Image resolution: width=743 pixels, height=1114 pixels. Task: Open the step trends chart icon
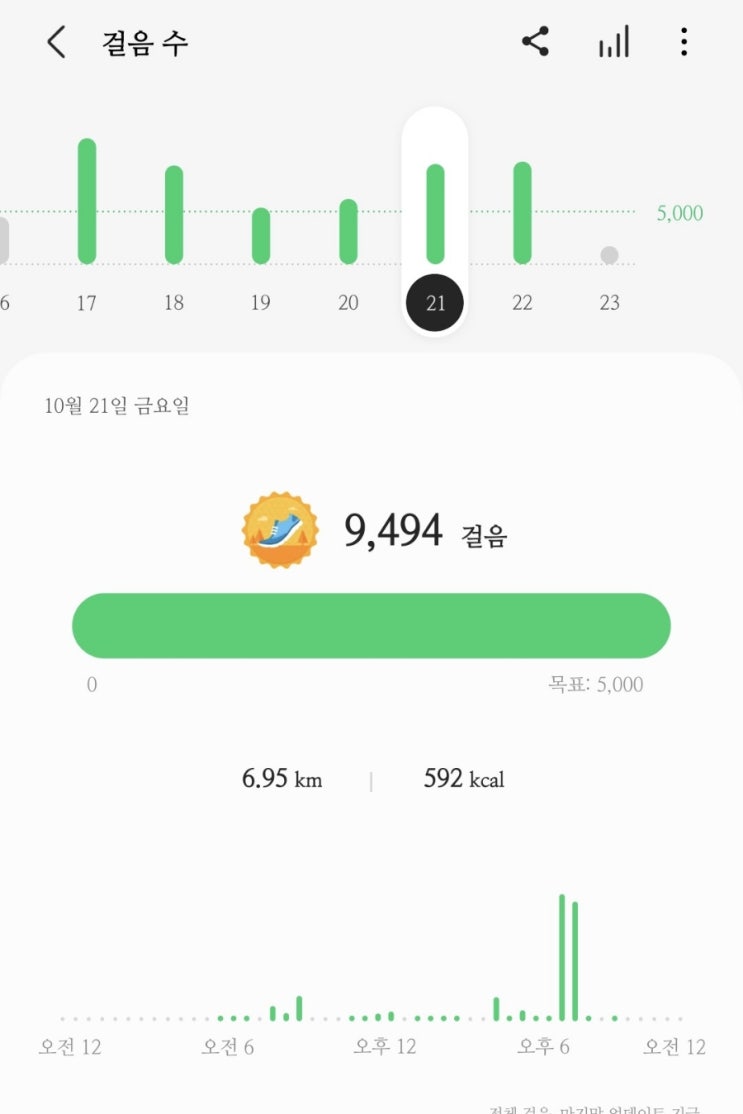[613, 43]
